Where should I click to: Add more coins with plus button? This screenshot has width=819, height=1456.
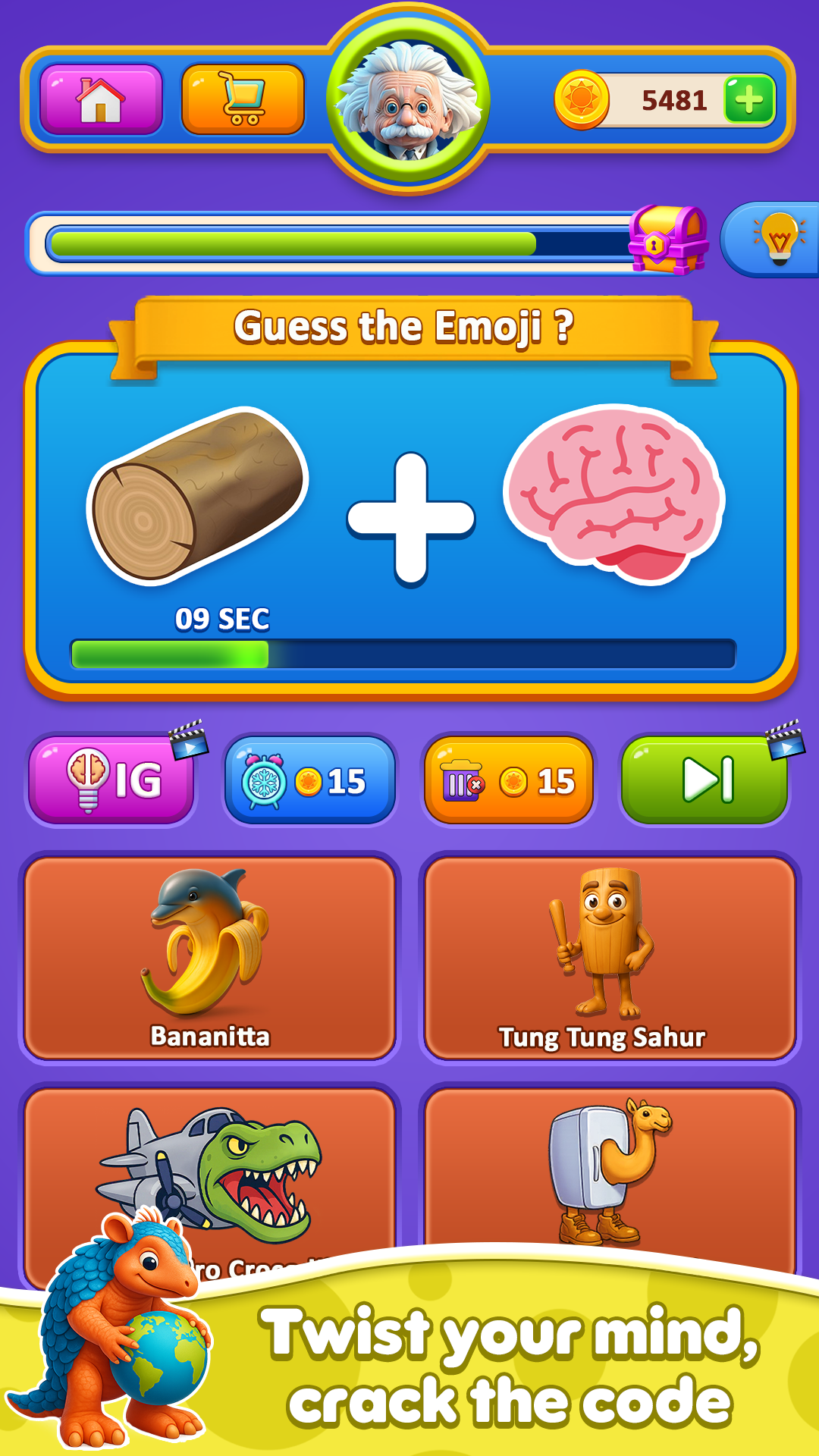pyautogui.click(x=748, y=99)
